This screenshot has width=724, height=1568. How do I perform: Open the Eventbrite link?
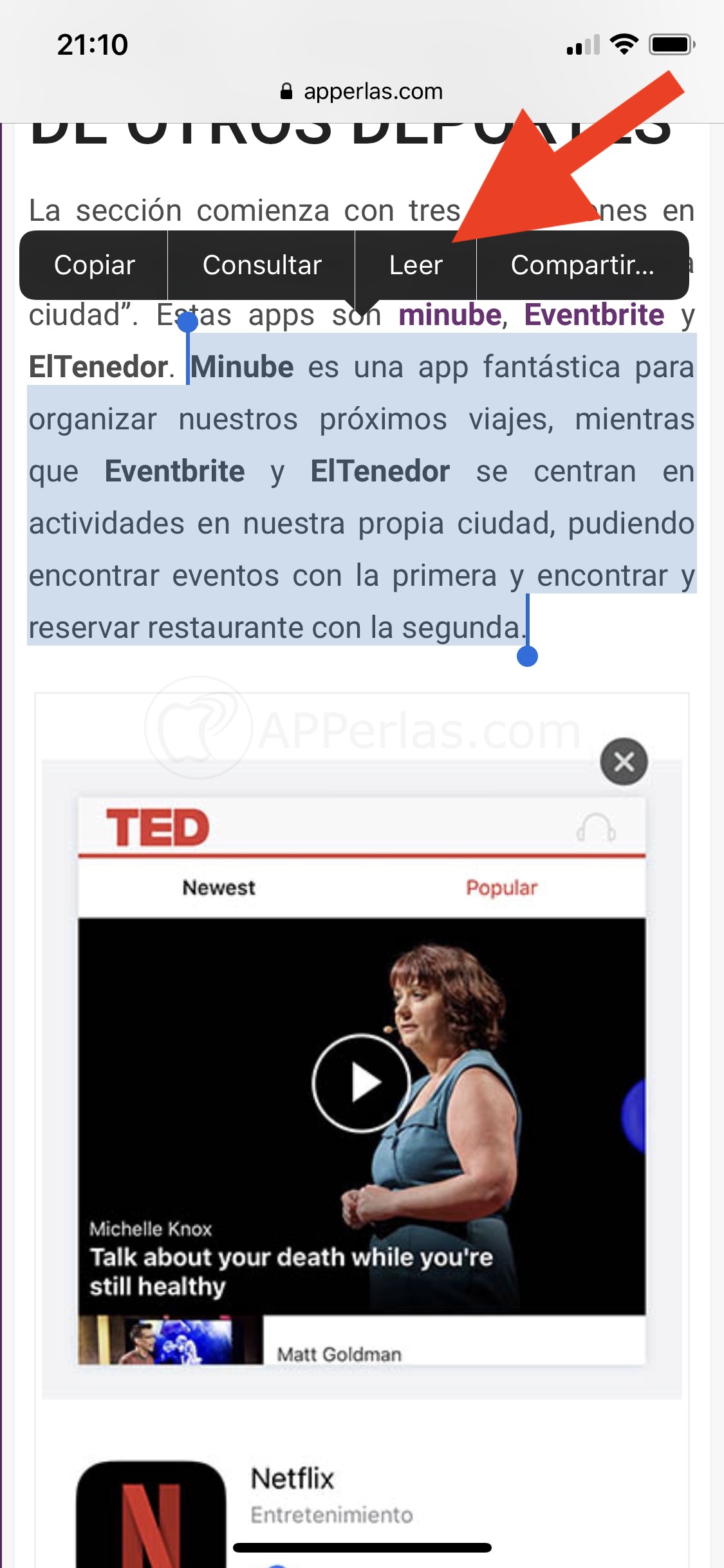[592, 315]
